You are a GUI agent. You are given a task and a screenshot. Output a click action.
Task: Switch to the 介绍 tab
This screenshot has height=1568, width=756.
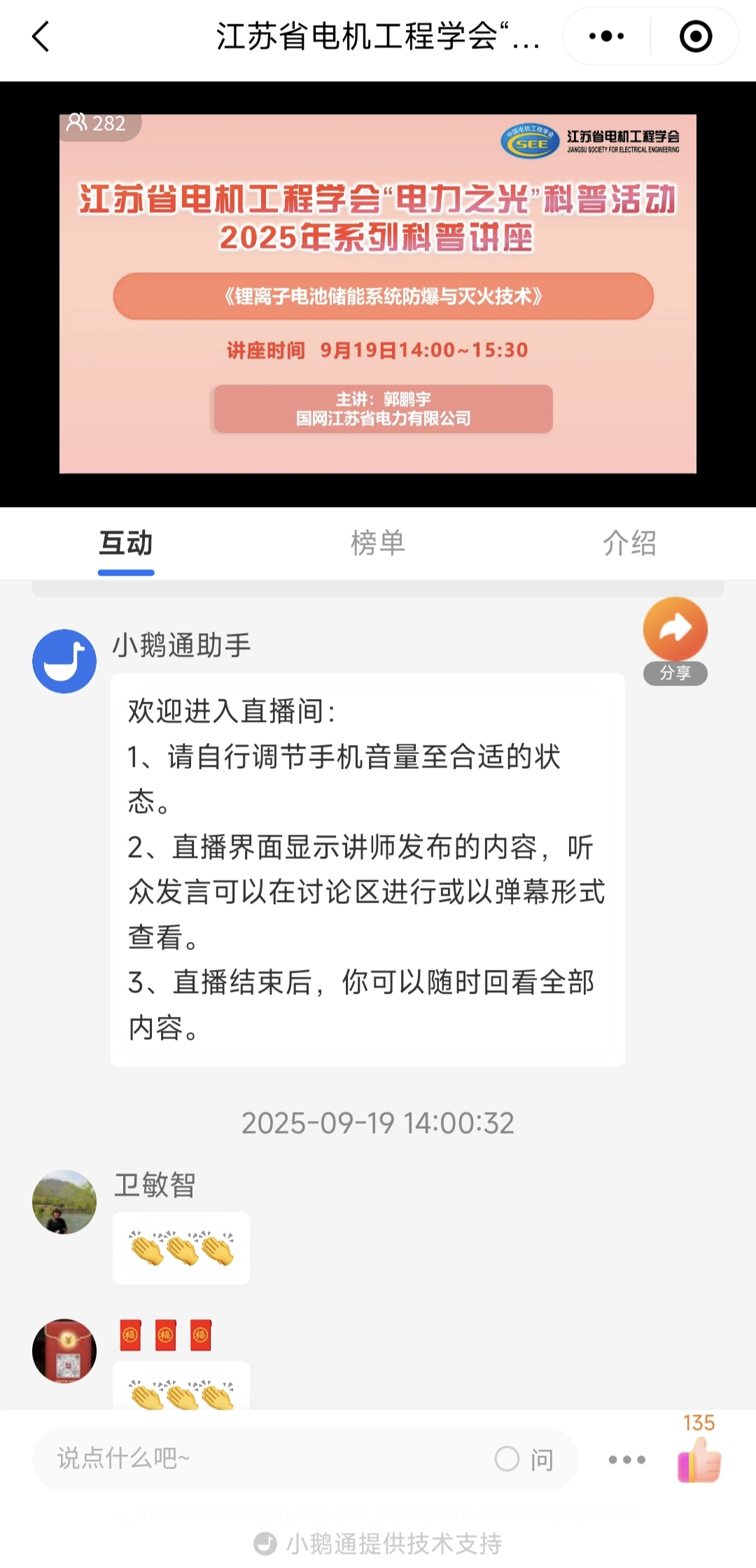click(x=629, y=543)
